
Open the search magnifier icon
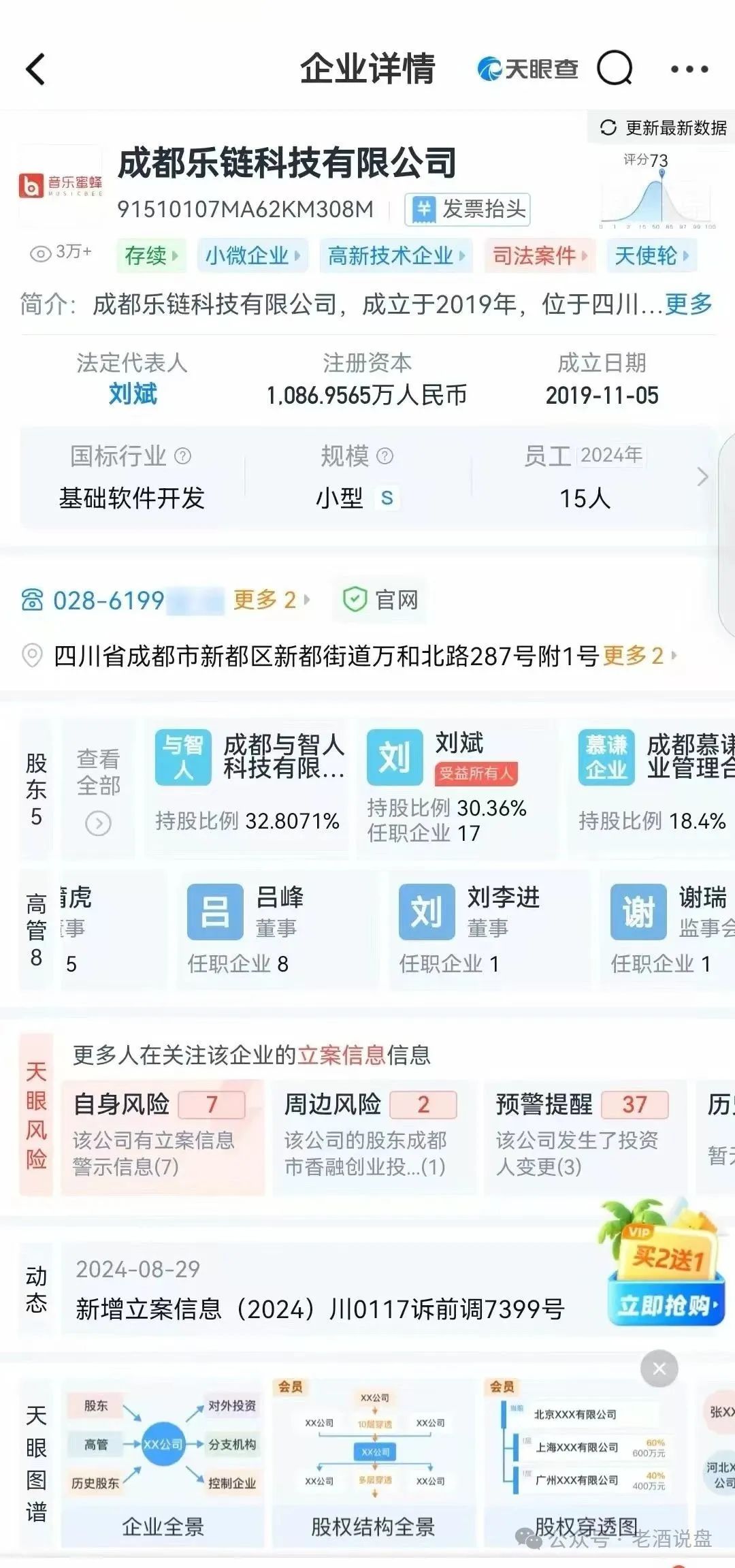click(613, 68)
